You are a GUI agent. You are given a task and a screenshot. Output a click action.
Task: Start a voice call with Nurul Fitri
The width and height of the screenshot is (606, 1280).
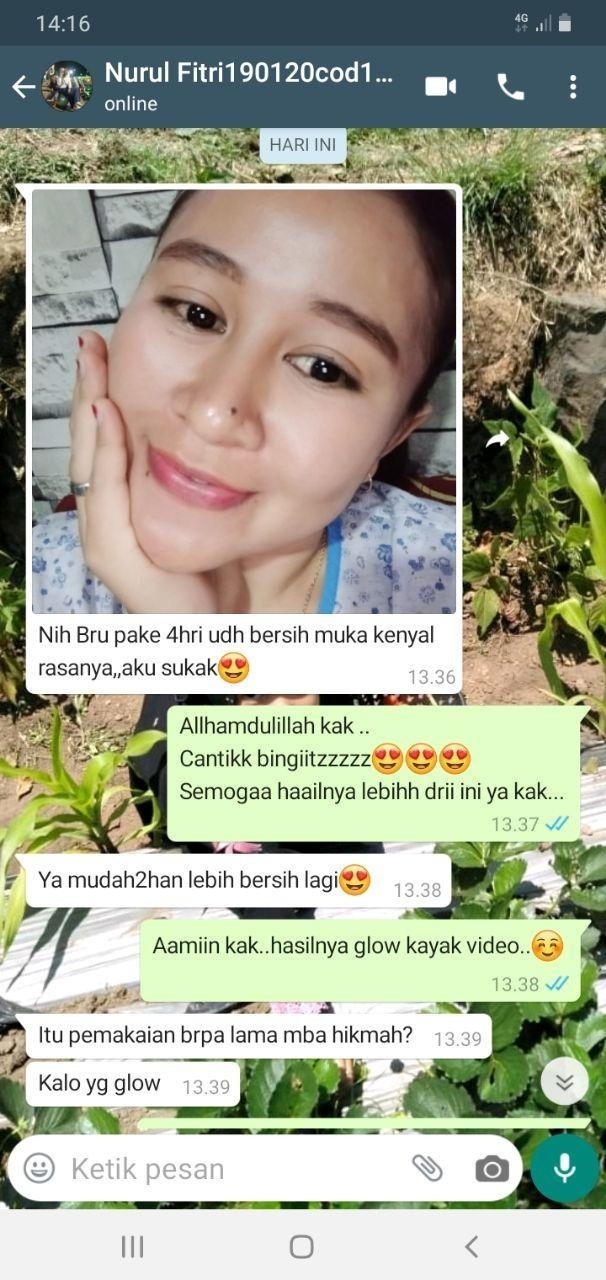click(x=510, y=87)
